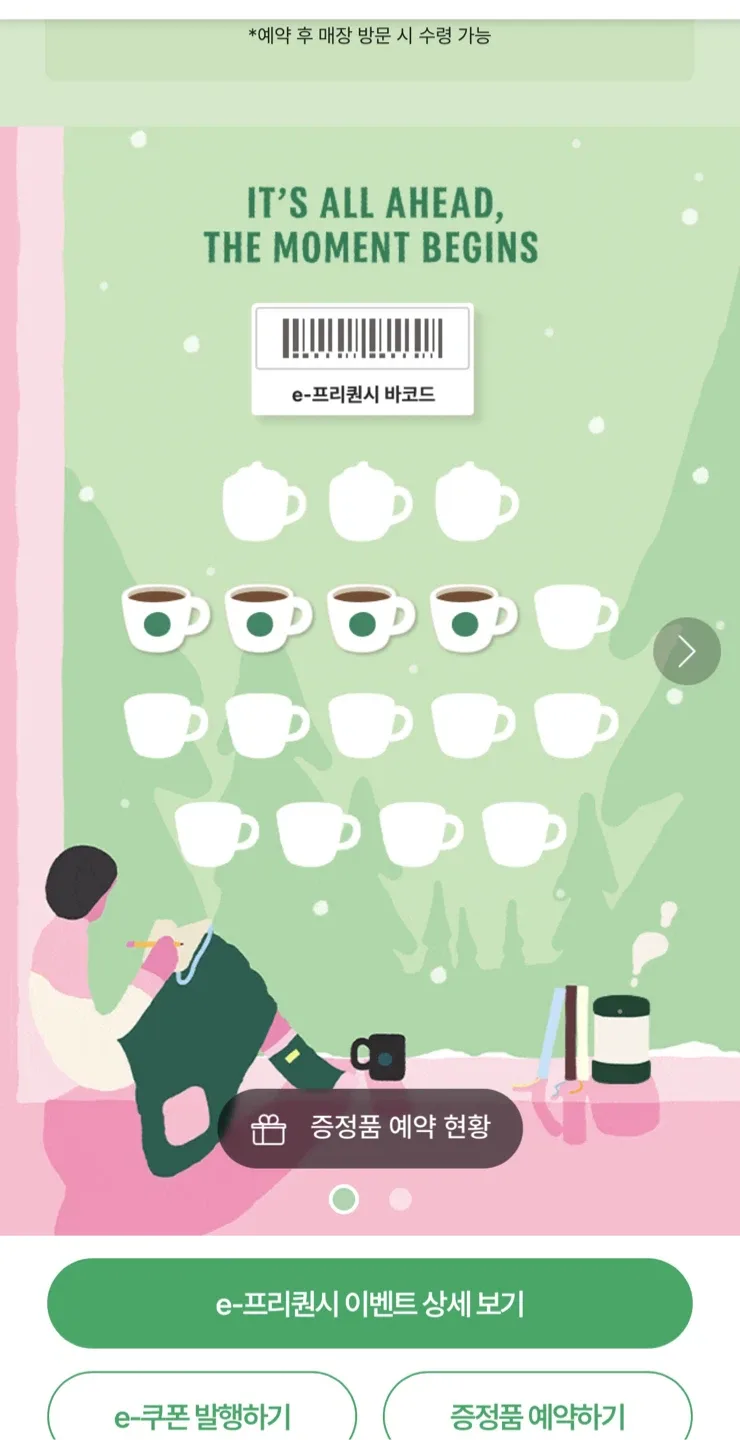This screenshot has height=1440, width=740.
Task: Open the e-프리퀀시 바코드 button
Action: coord(362,360)
